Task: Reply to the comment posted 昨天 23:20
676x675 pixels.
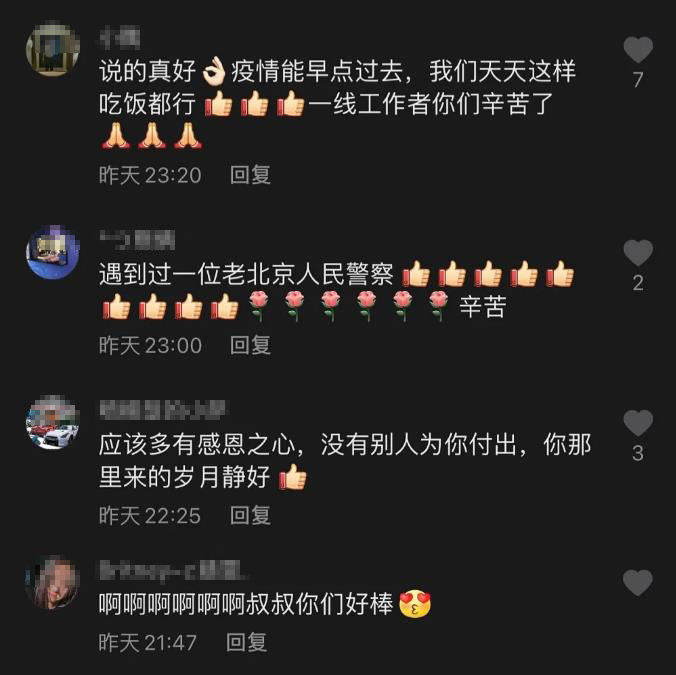Action: [250, 175]
